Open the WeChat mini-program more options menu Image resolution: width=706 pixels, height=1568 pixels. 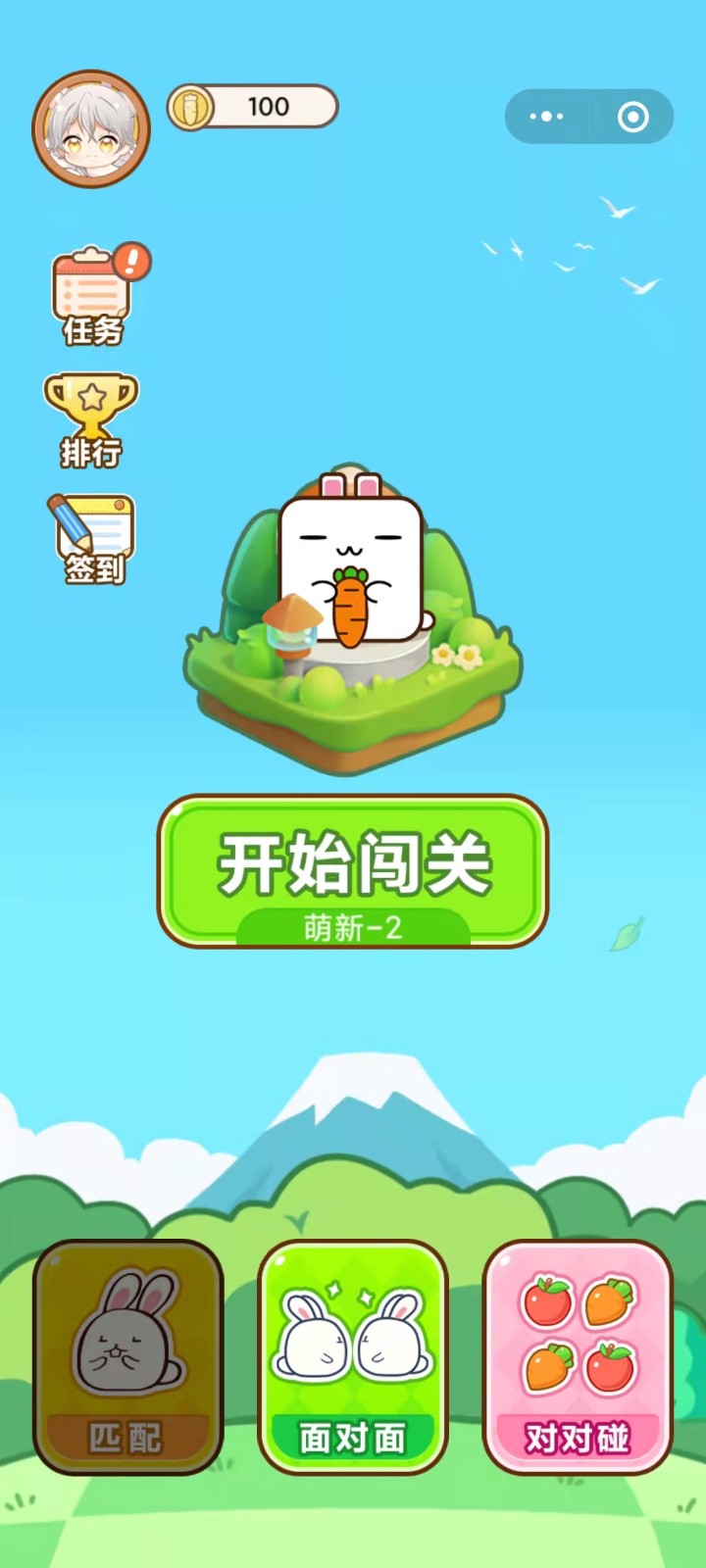[546, 116]
